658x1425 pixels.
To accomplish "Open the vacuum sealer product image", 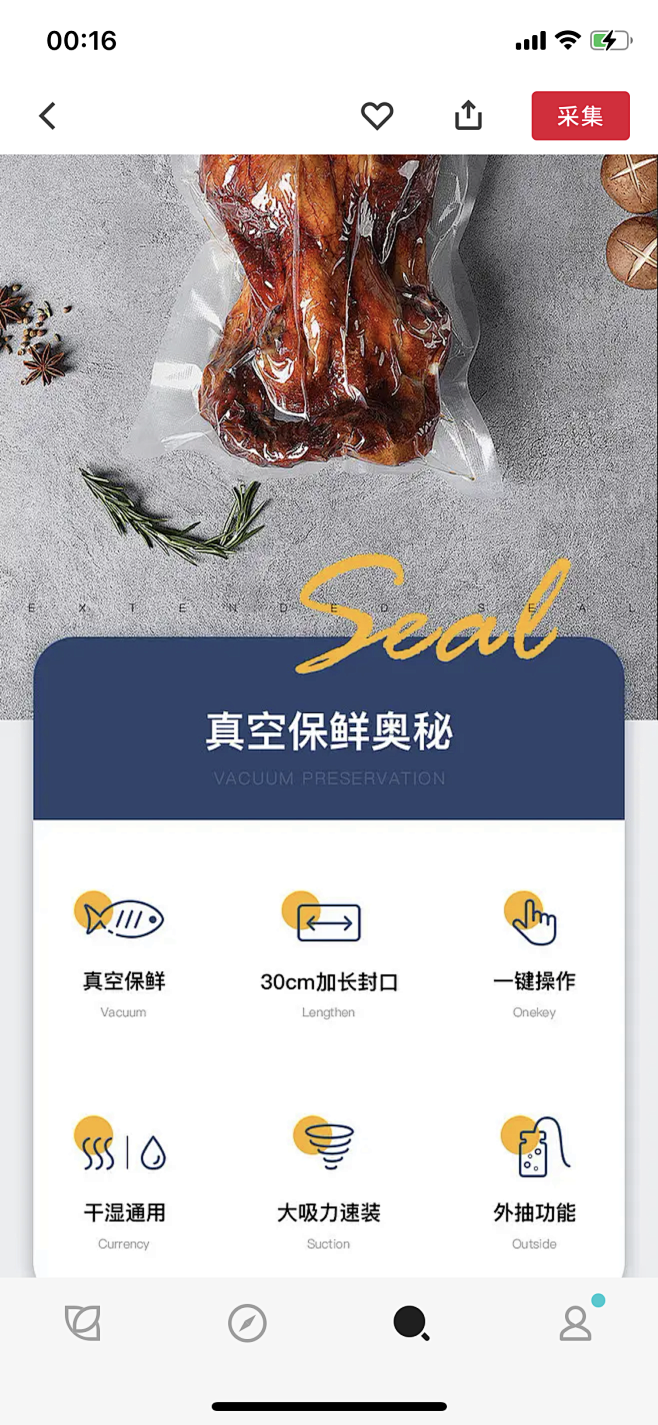I will click(x=329, y=715).
